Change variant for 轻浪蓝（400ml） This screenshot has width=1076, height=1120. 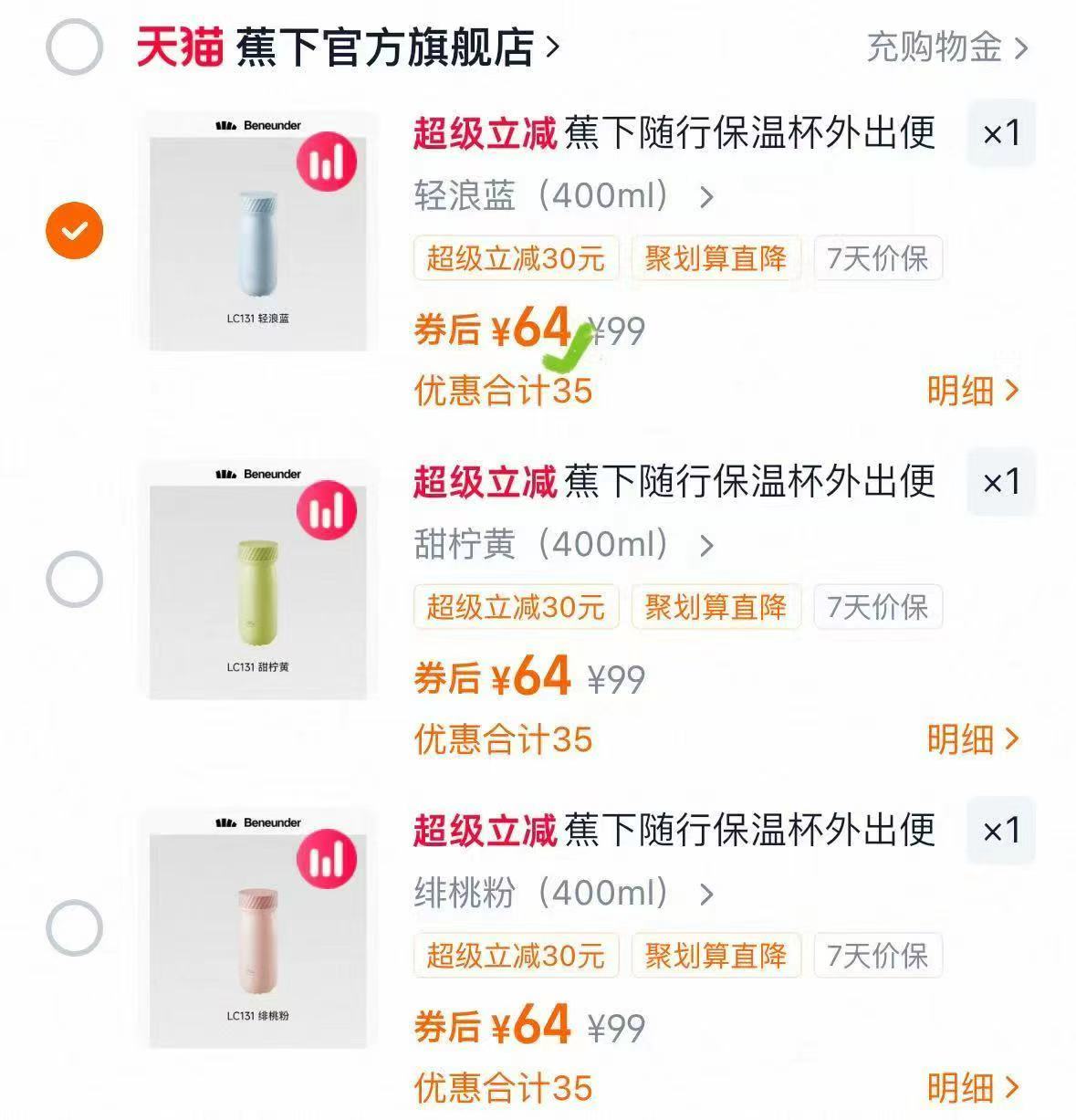(x=563, y=195)
